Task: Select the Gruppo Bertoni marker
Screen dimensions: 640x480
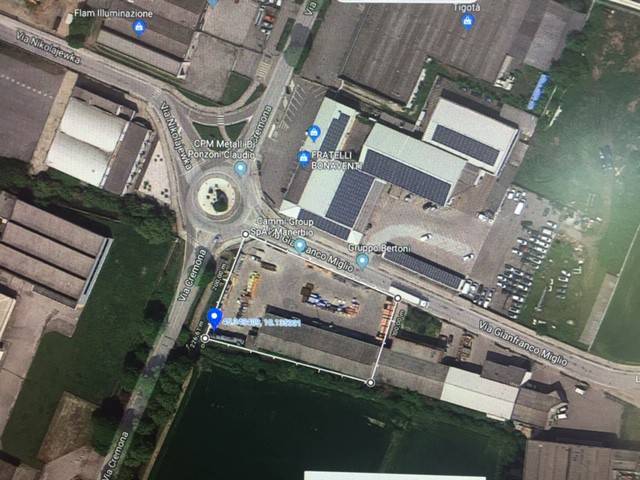Action: pos(362,260)
